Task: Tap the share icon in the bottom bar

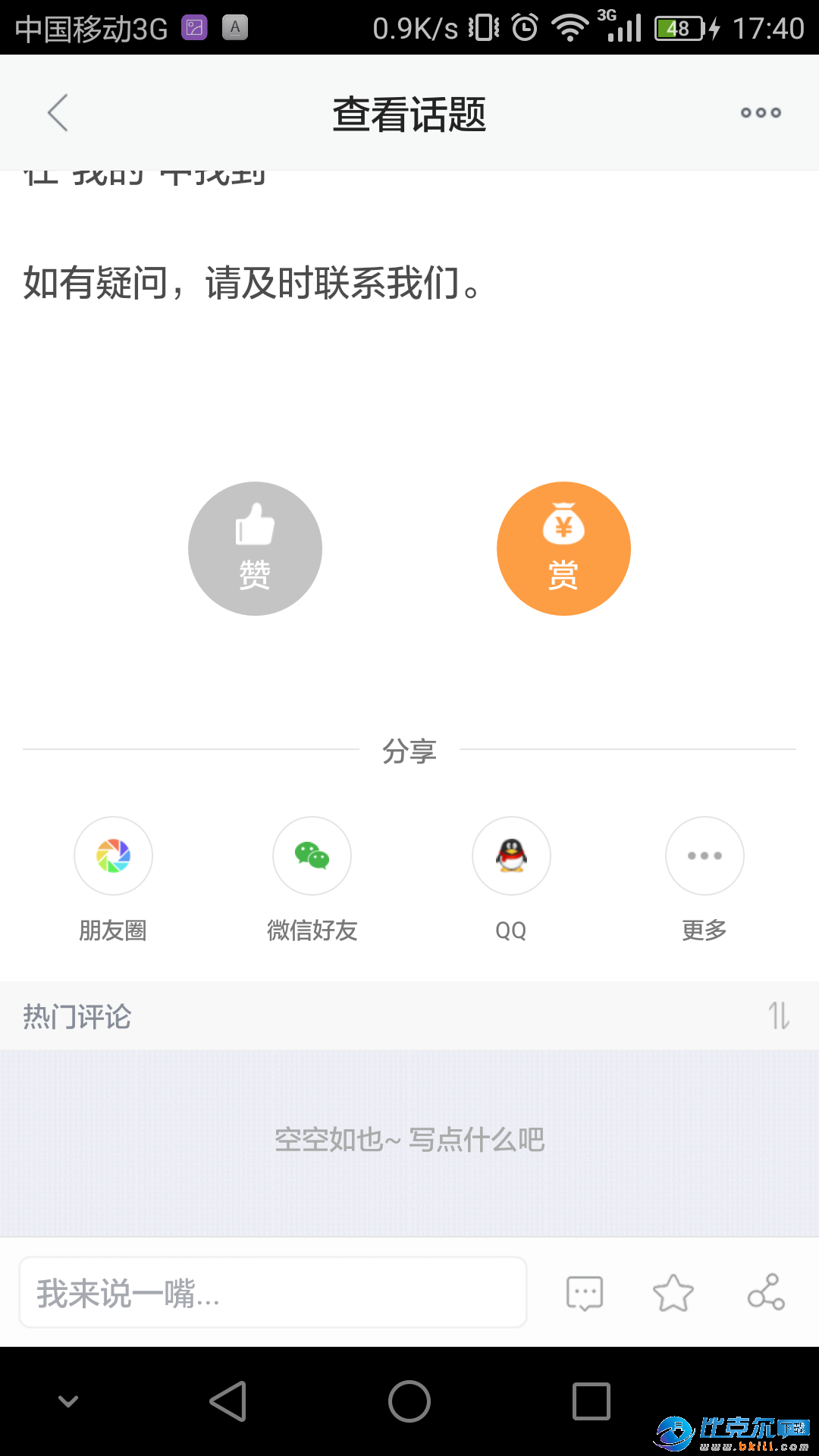Action: point(766,1291)
